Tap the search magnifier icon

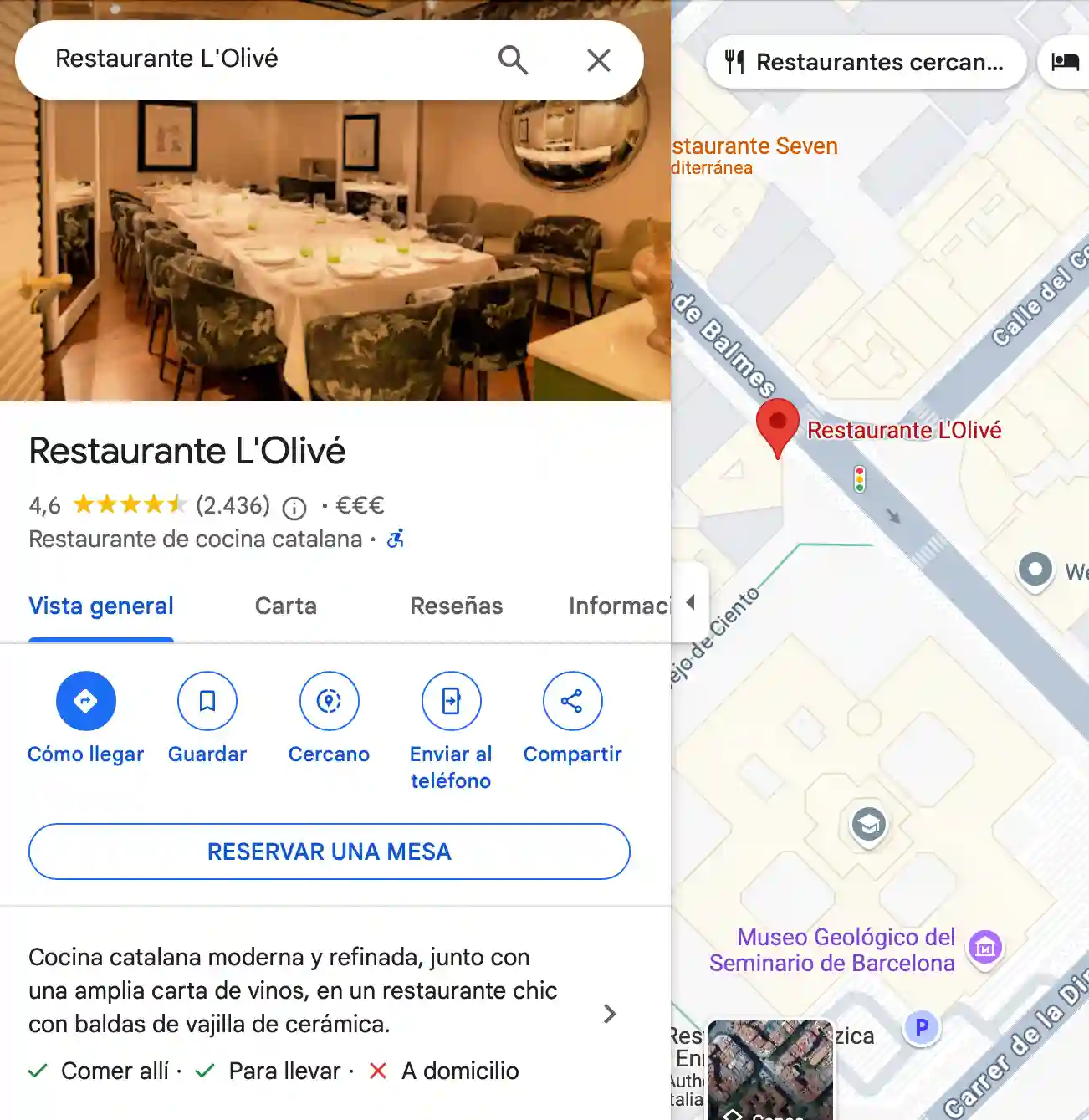513,60
